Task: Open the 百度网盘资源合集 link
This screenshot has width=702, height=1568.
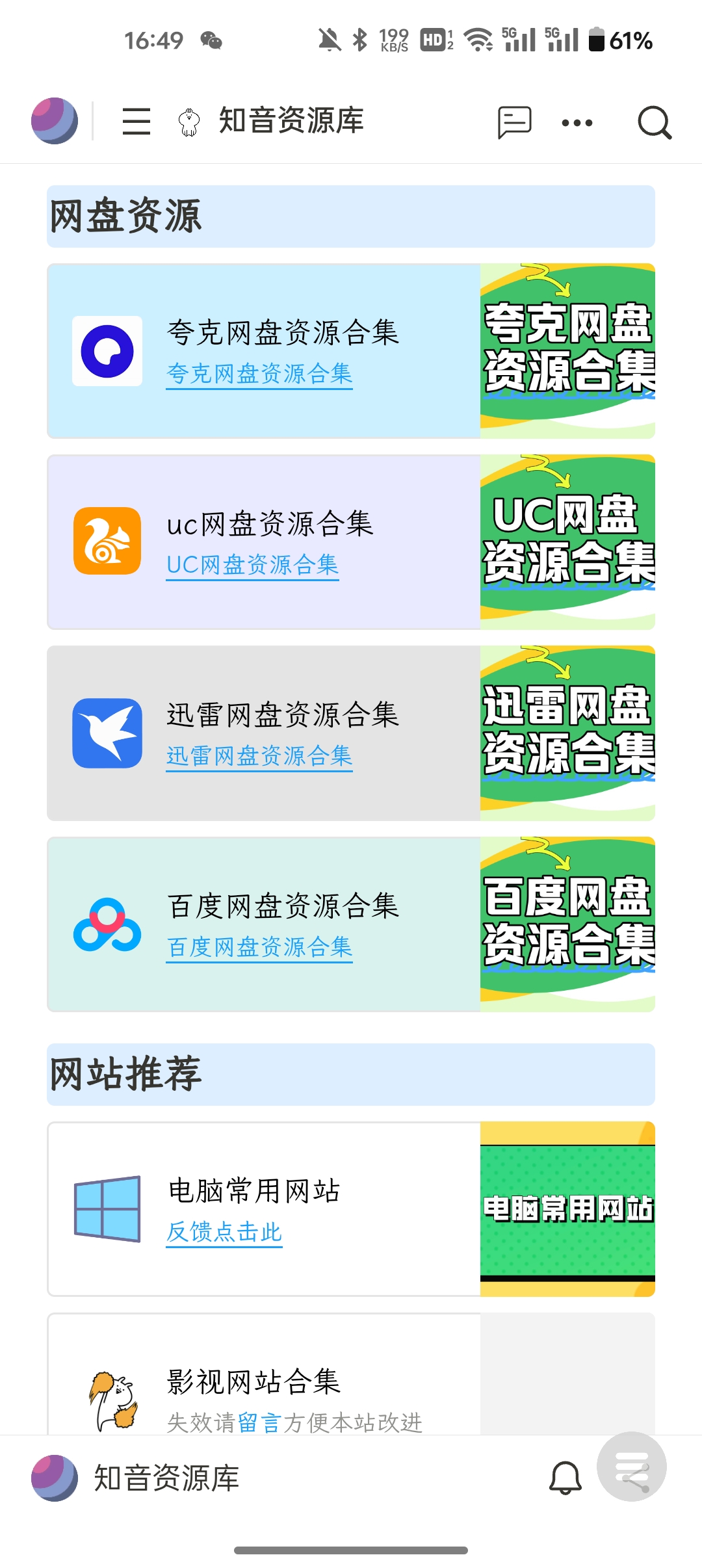Action: (x=259, y=947)
